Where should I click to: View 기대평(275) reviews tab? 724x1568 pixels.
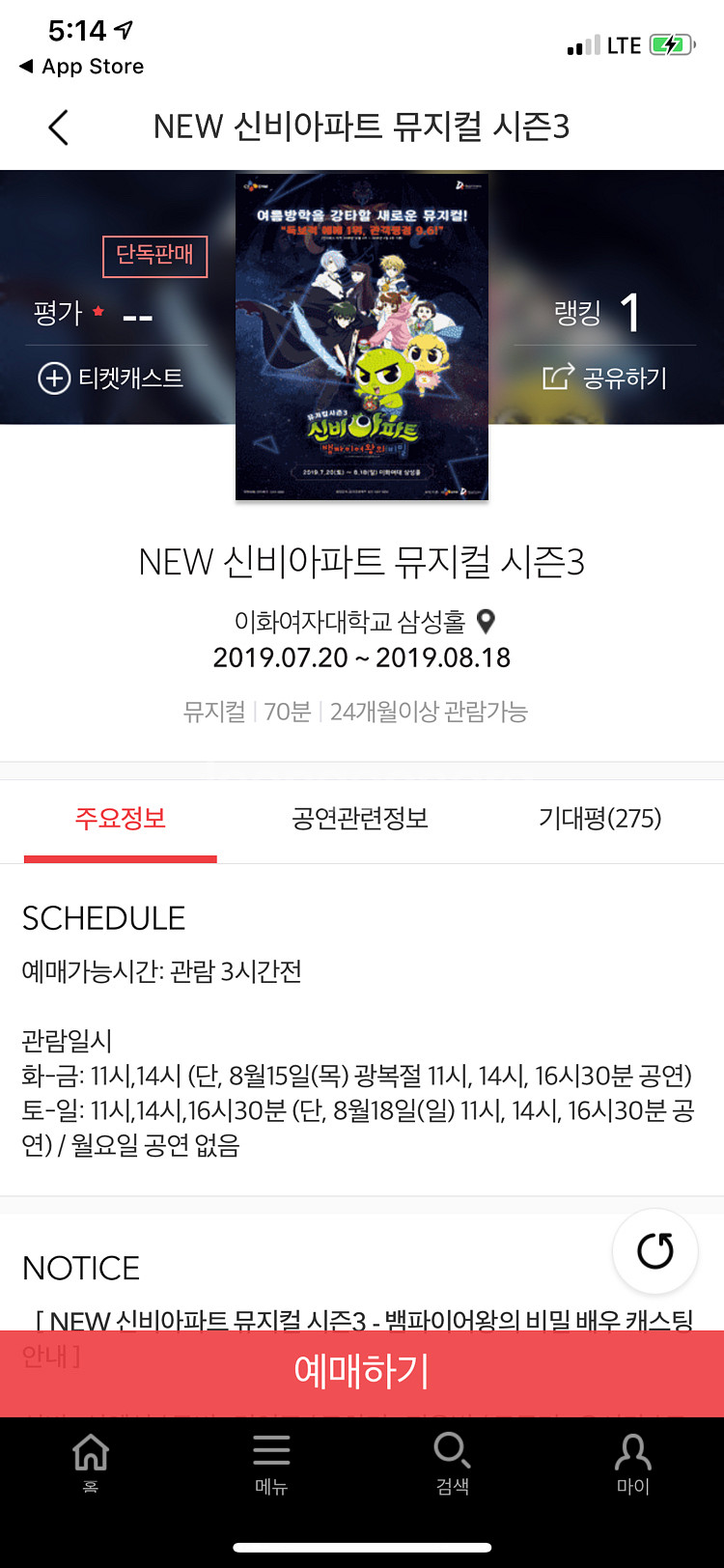tap(600, 819)
